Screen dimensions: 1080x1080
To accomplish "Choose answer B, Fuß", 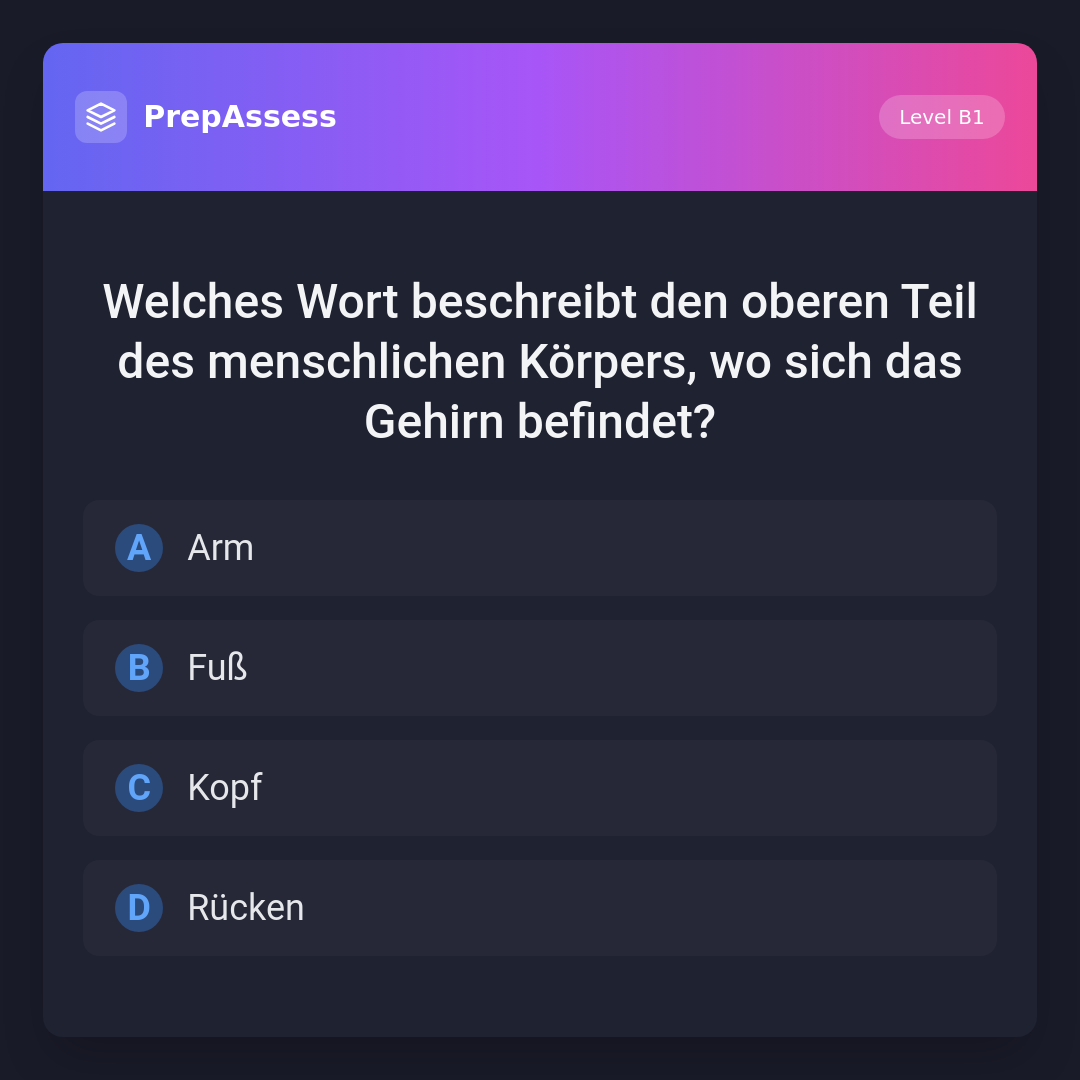I will (x=540, y=668).
